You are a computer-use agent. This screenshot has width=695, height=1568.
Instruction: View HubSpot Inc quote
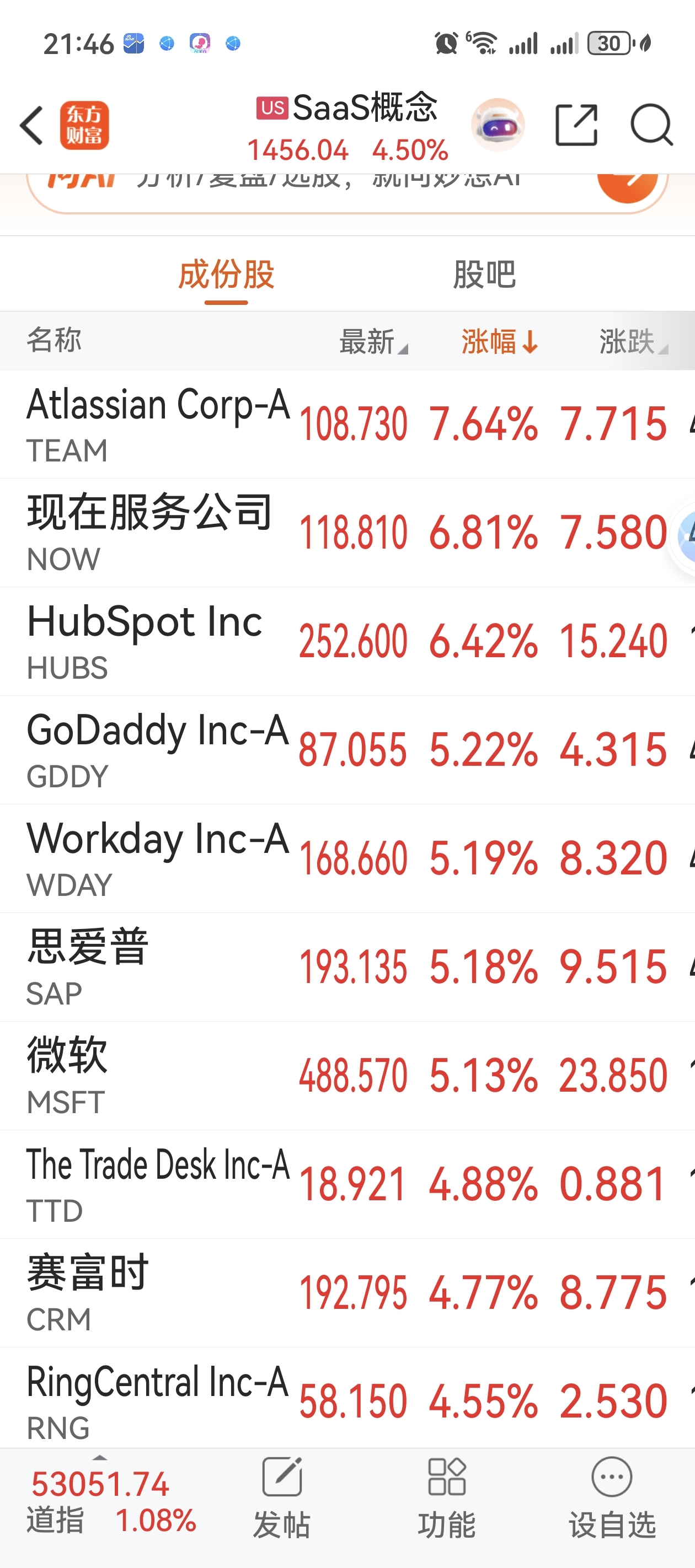coord(347,642)
